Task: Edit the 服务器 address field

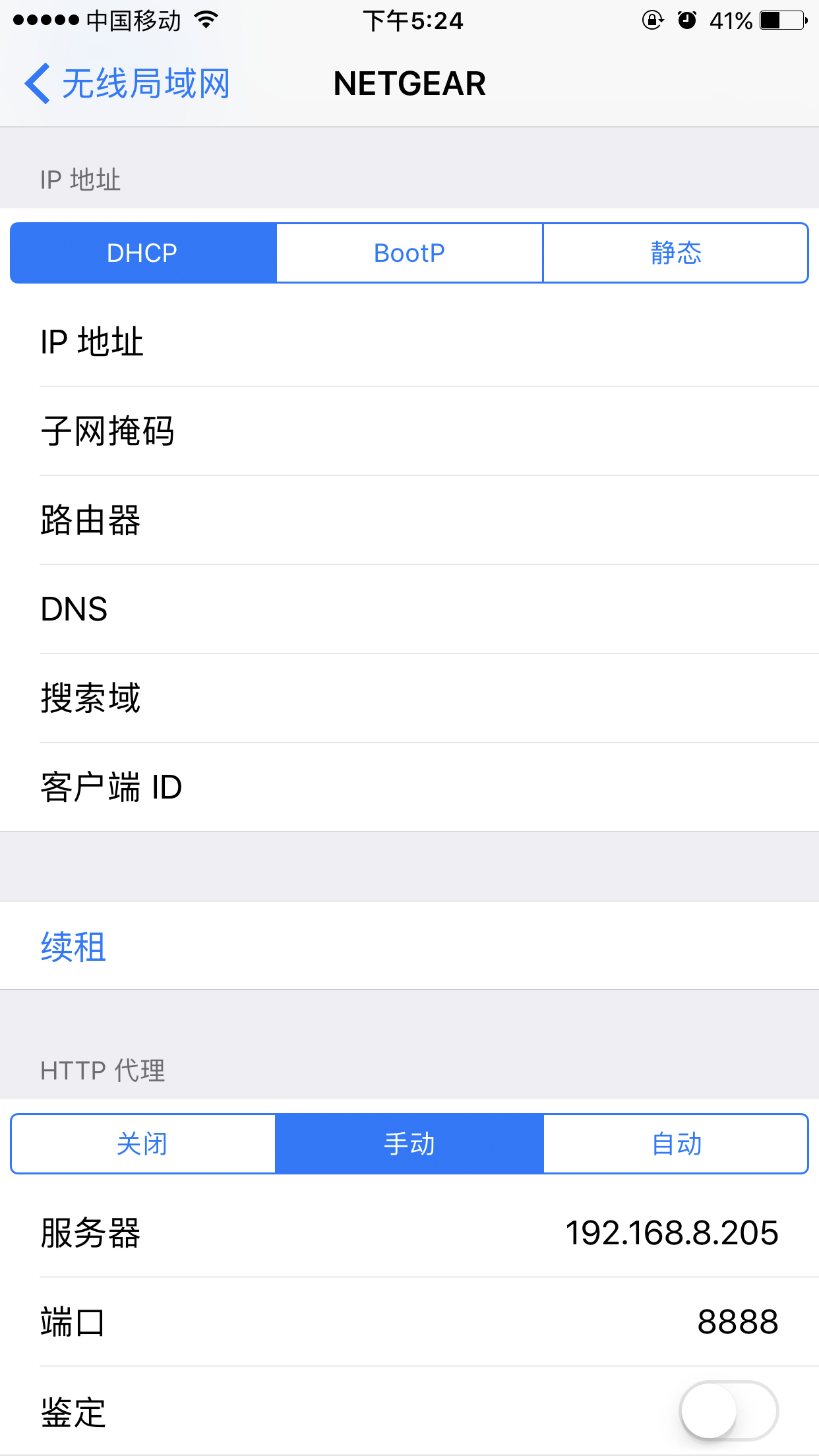Action: tap(671, 1233)
